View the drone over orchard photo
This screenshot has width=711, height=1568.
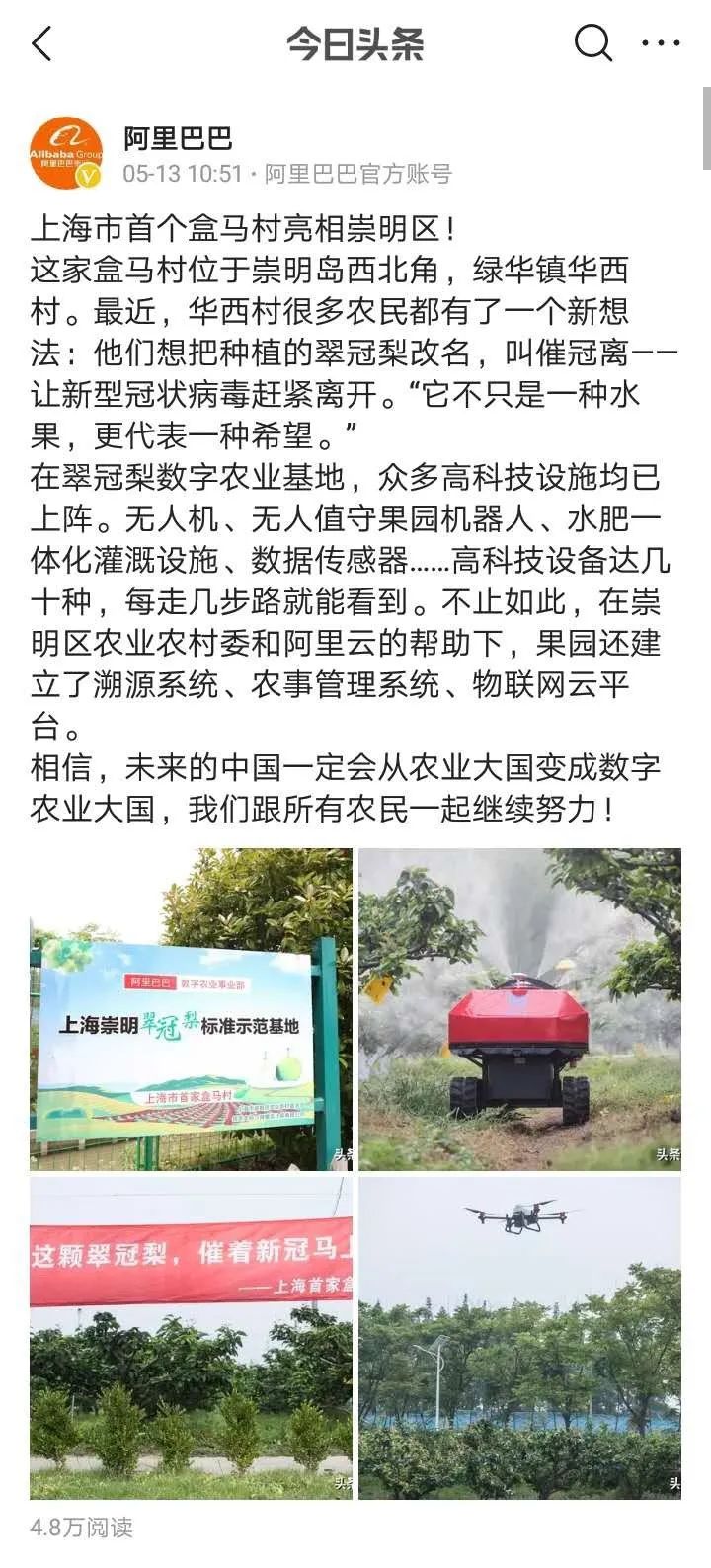[519, 1338]
